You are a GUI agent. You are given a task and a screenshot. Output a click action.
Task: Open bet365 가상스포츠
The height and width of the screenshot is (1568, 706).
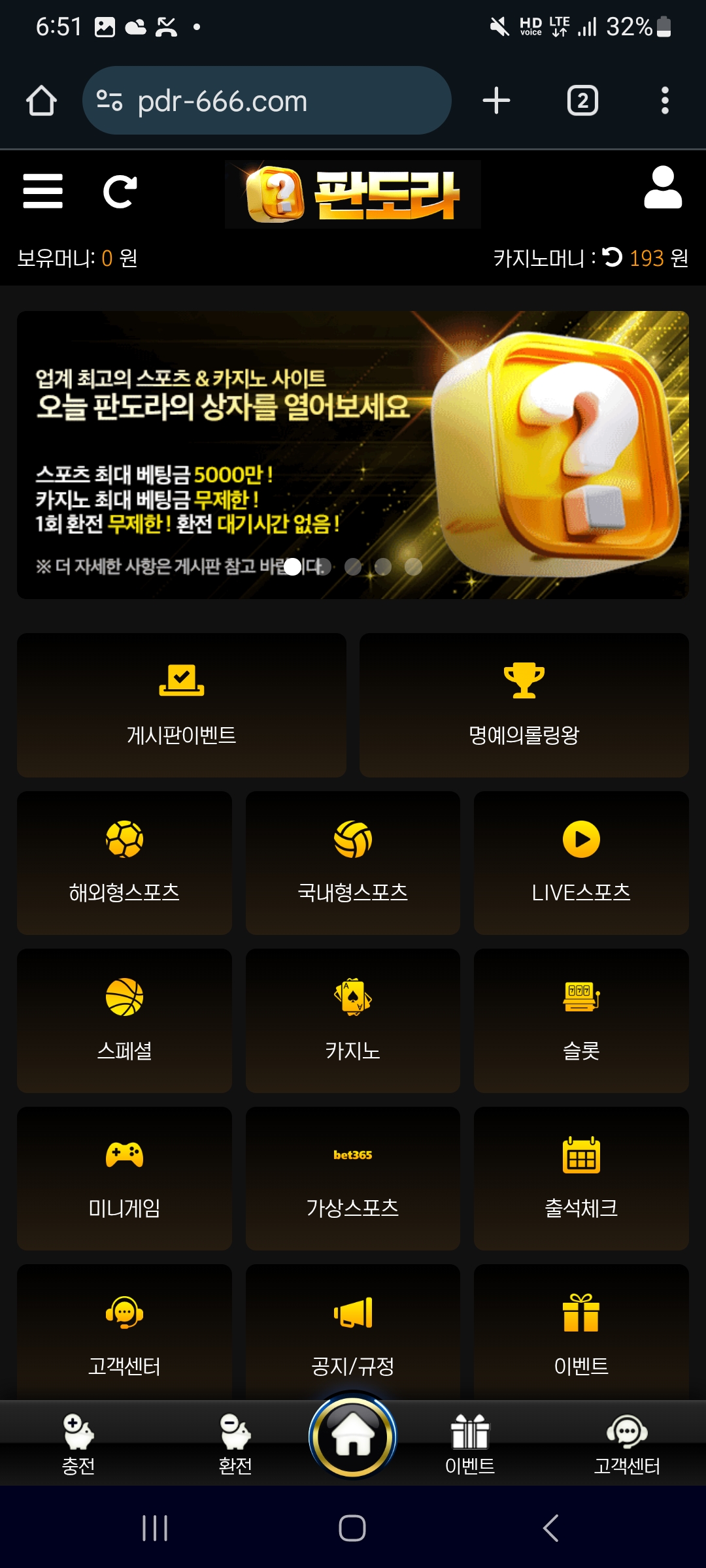point(352,1179)
